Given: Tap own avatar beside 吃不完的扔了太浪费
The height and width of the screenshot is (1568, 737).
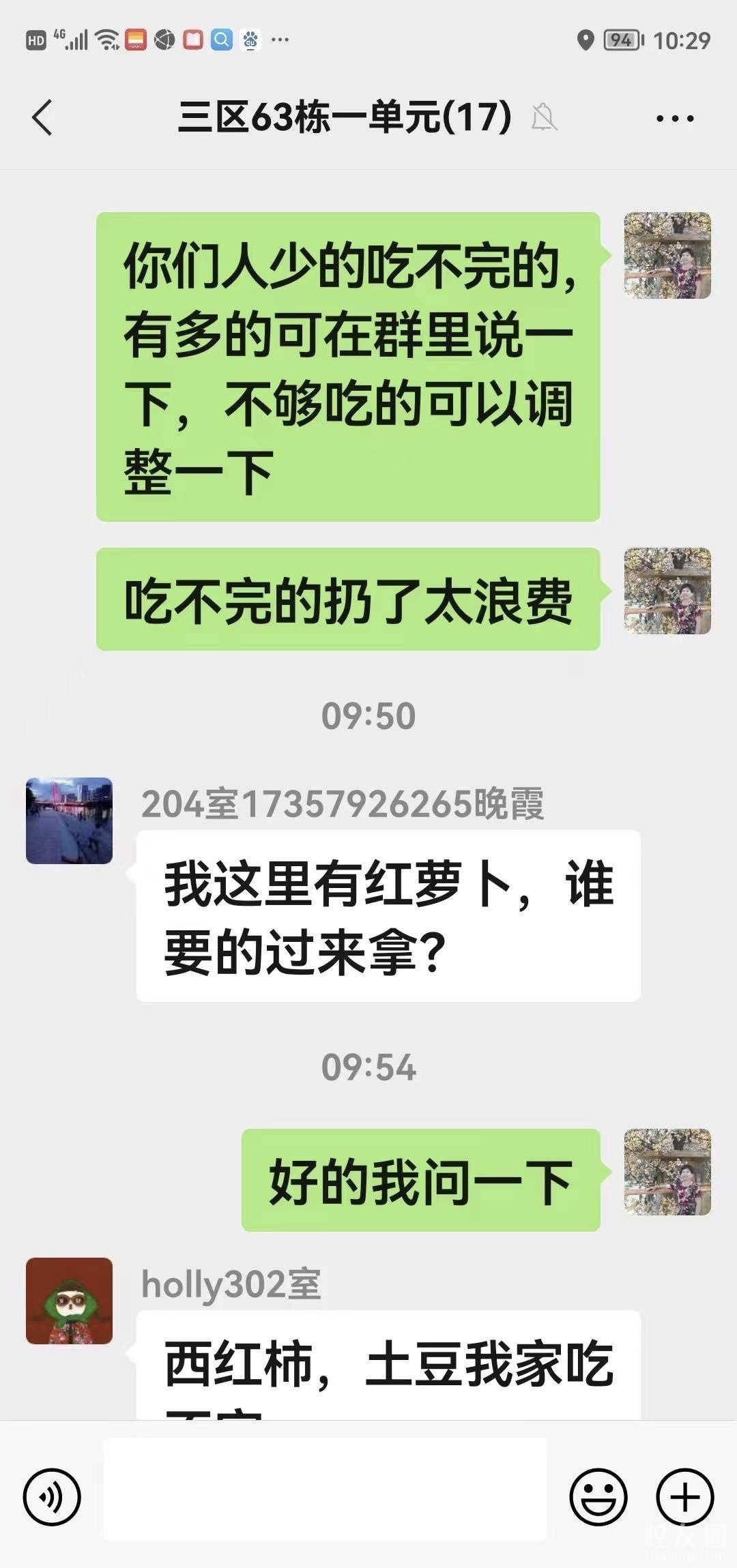Looking at the screenshot, I should [667, 591].
